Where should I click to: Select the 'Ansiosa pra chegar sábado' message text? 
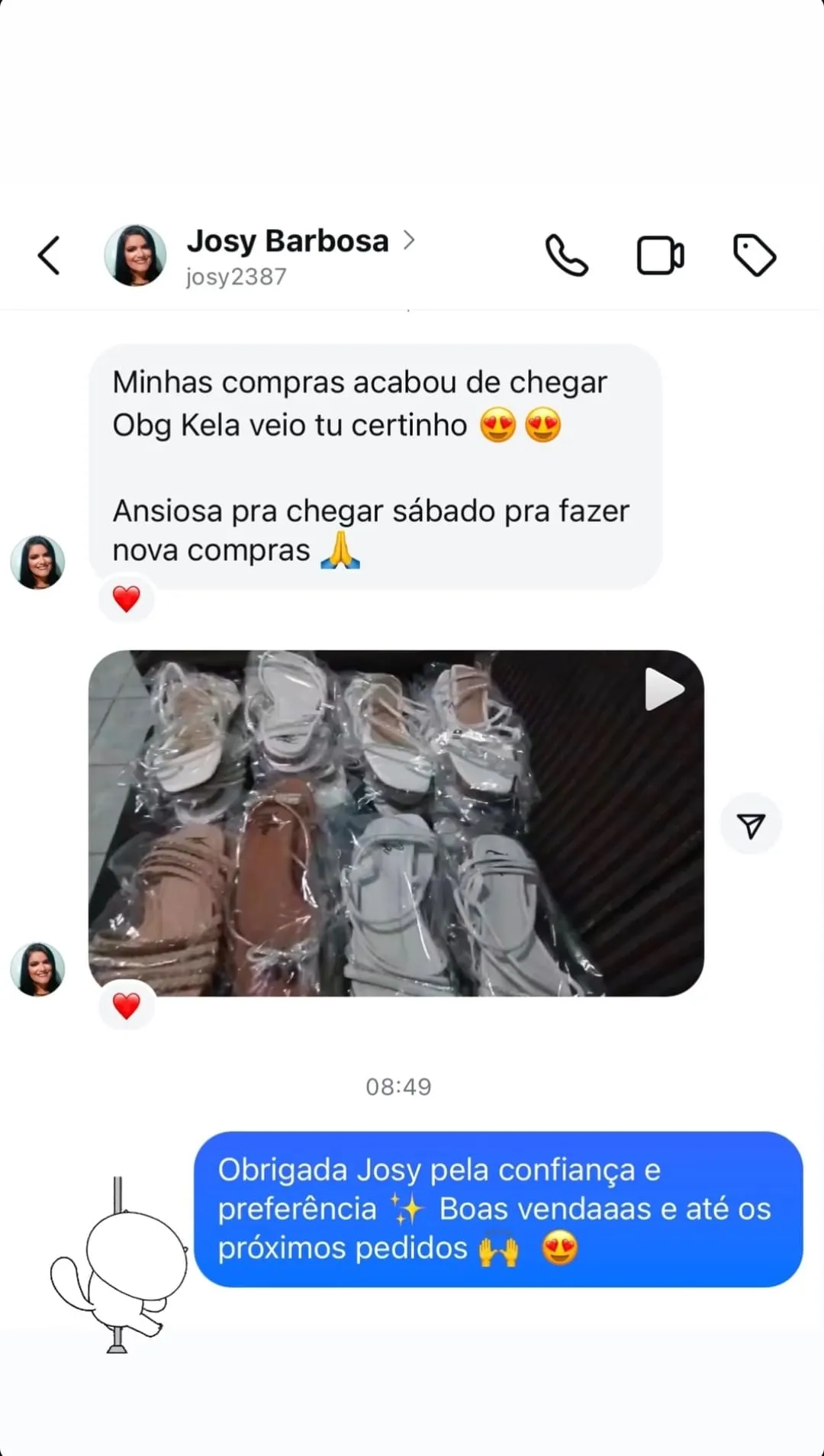tap(372, 530)
